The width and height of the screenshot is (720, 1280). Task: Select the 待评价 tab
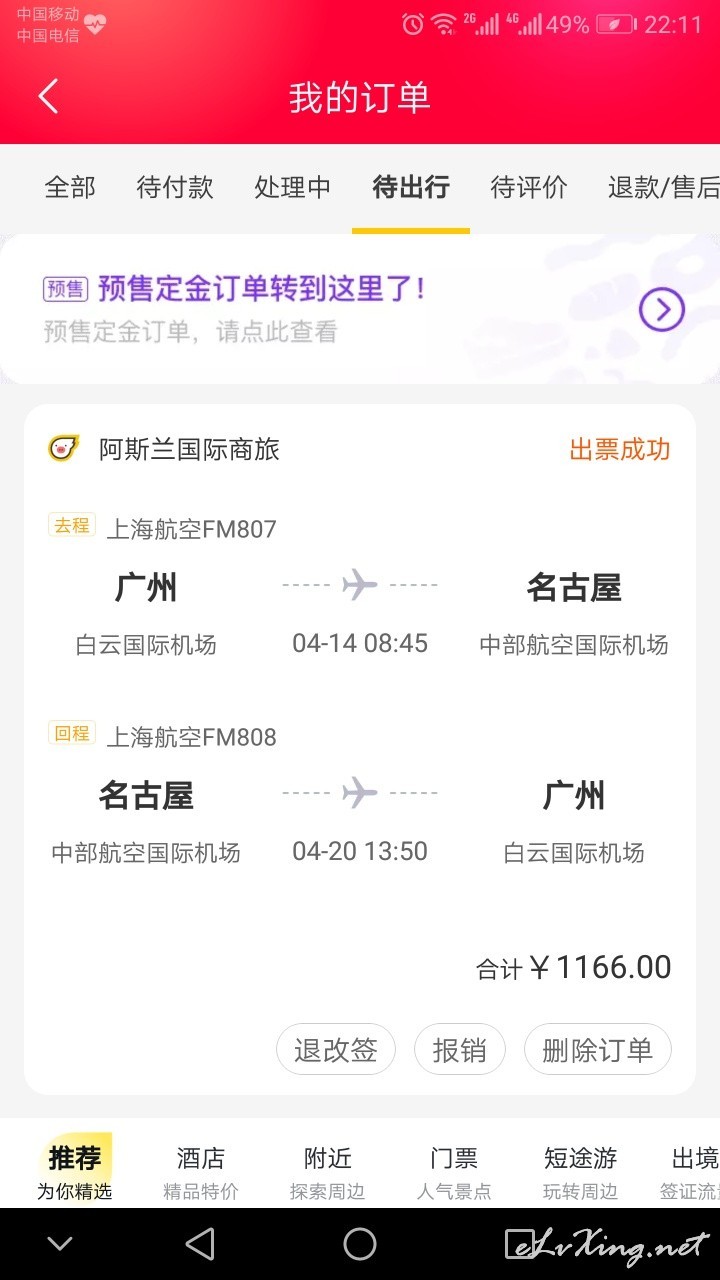click(x=529, y=187)
